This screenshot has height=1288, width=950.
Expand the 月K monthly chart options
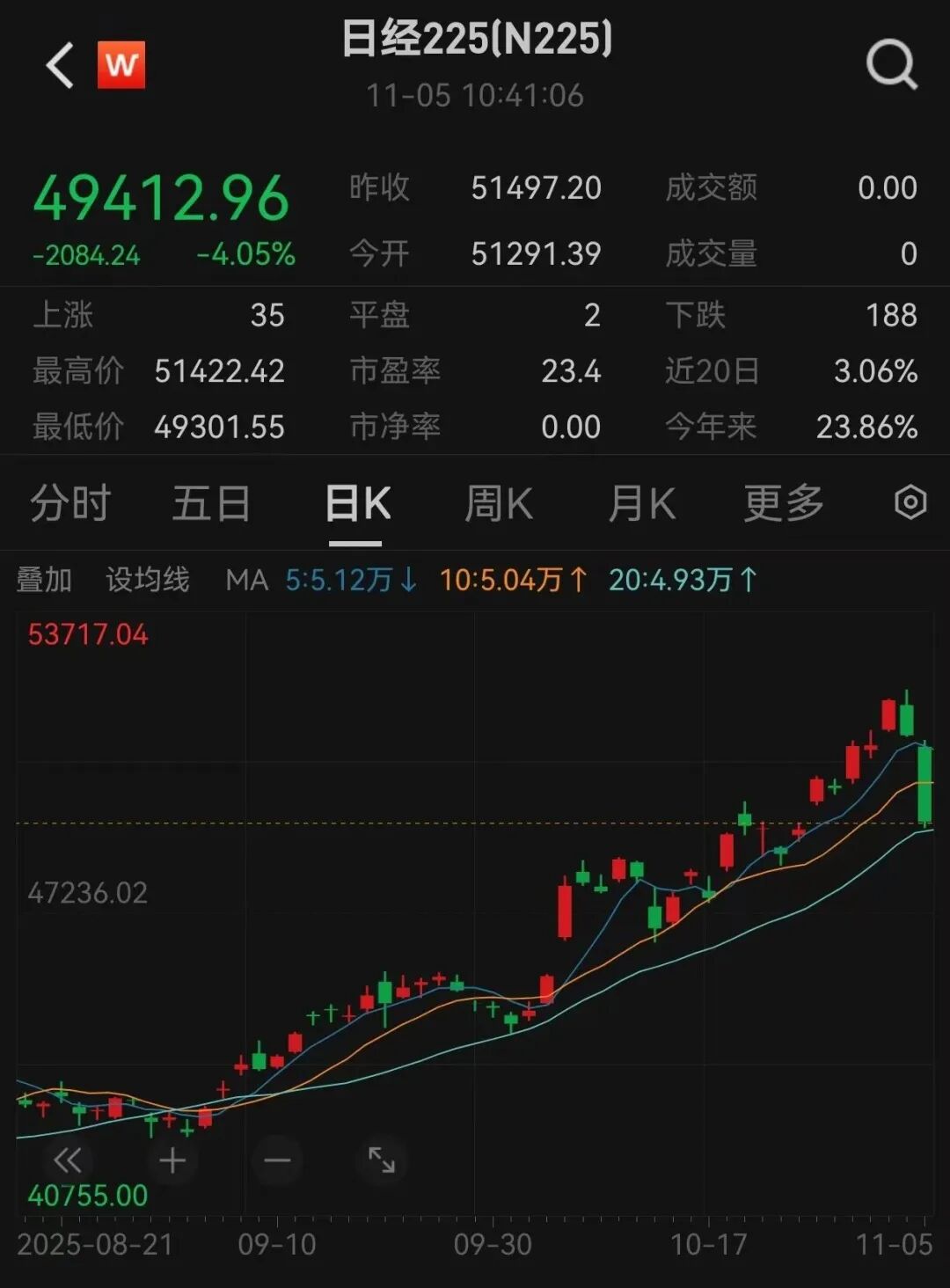coord(640,501)
